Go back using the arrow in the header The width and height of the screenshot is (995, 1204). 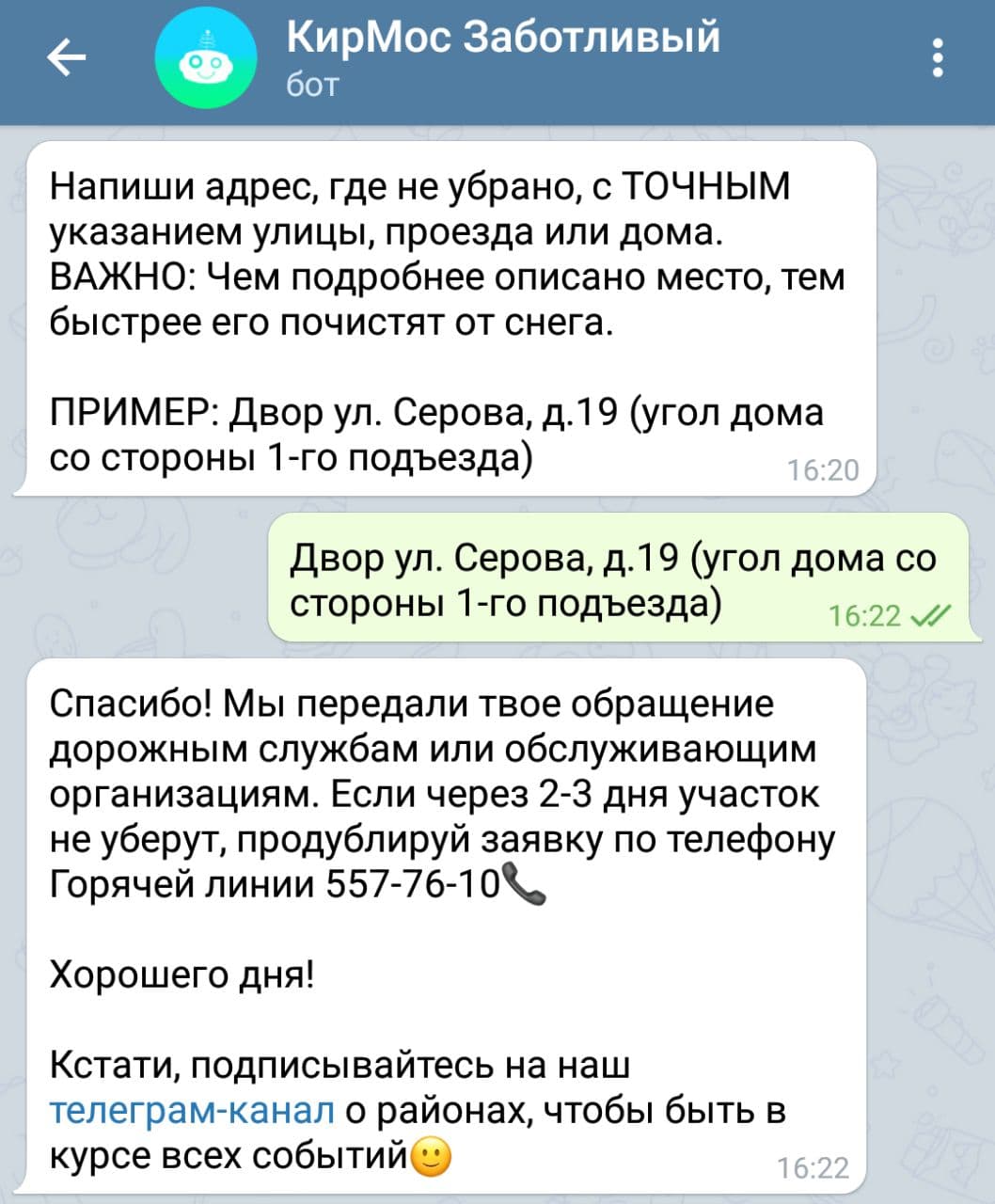pos(67,60)
